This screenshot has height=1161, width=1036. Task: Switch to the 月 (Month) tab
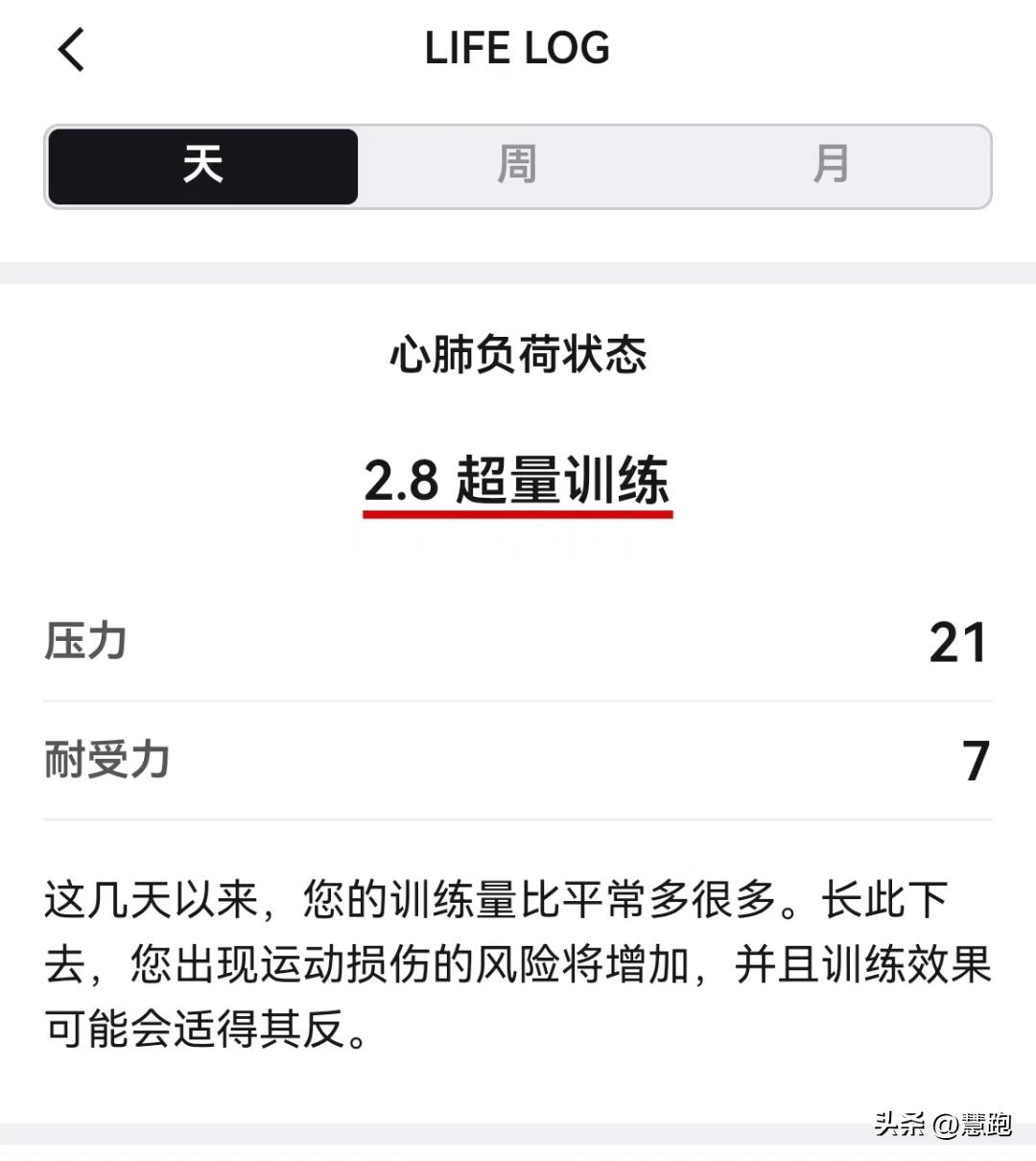click(x=831, y=165)
